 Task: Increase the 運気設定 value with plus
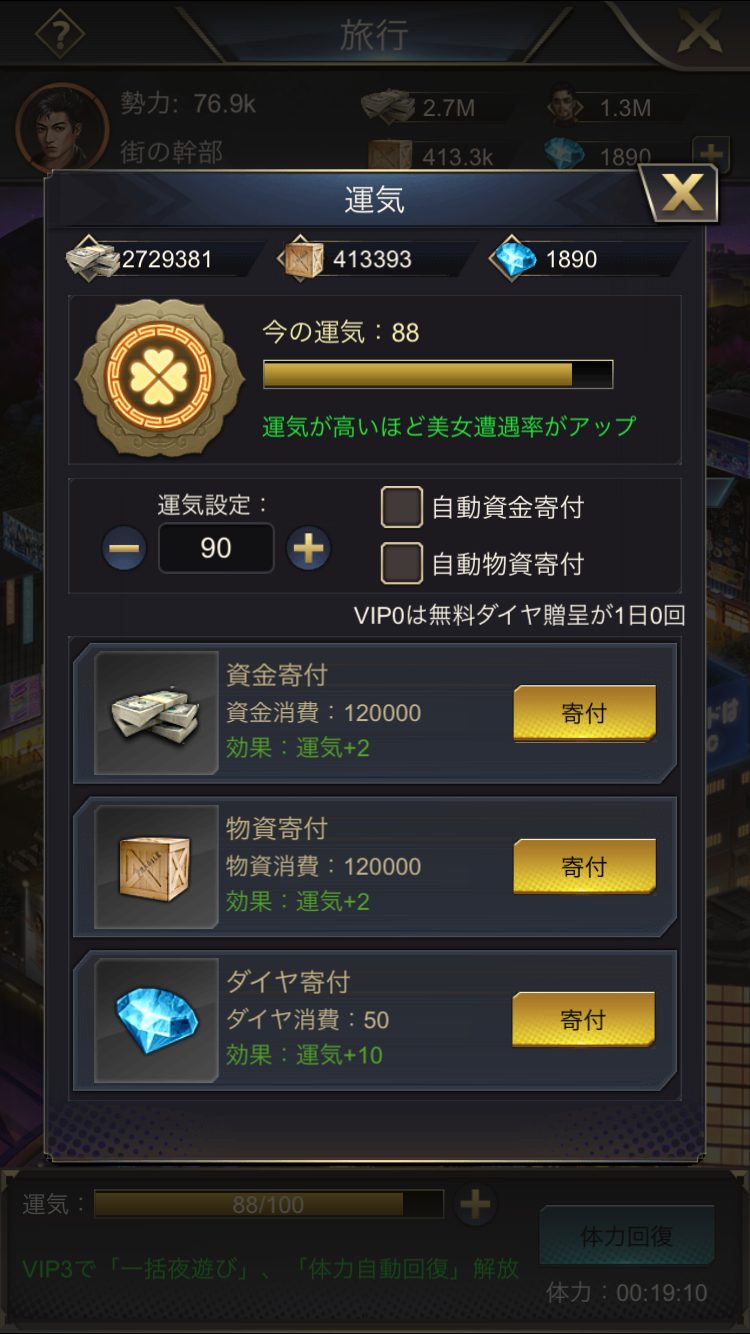pyautogui.click(x=308, y=549)
